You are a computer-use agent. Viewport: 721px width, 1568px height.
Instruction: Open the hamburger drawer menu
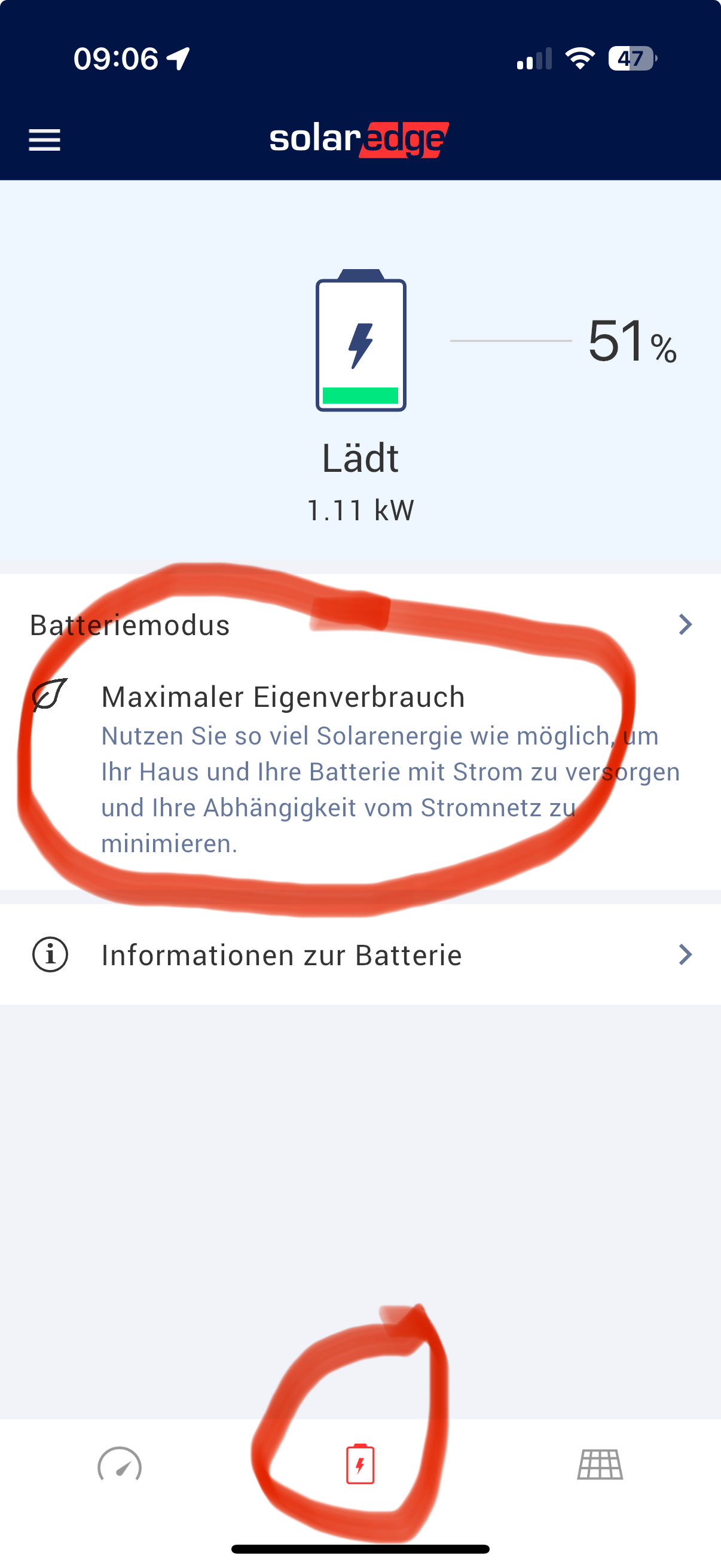(x=44, y=140)
